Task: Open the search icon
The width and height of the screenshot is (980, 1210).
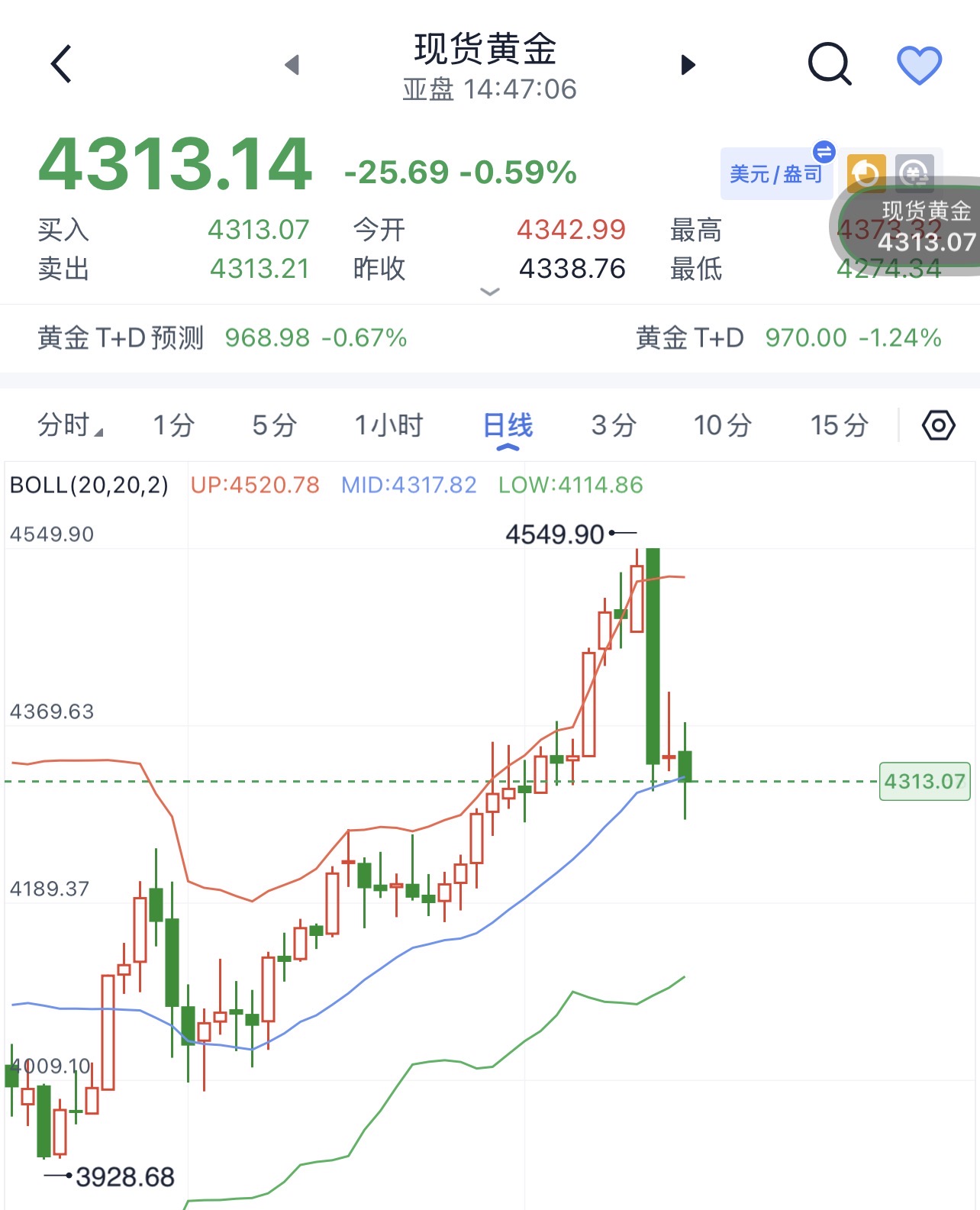Action: pos(829,64)
